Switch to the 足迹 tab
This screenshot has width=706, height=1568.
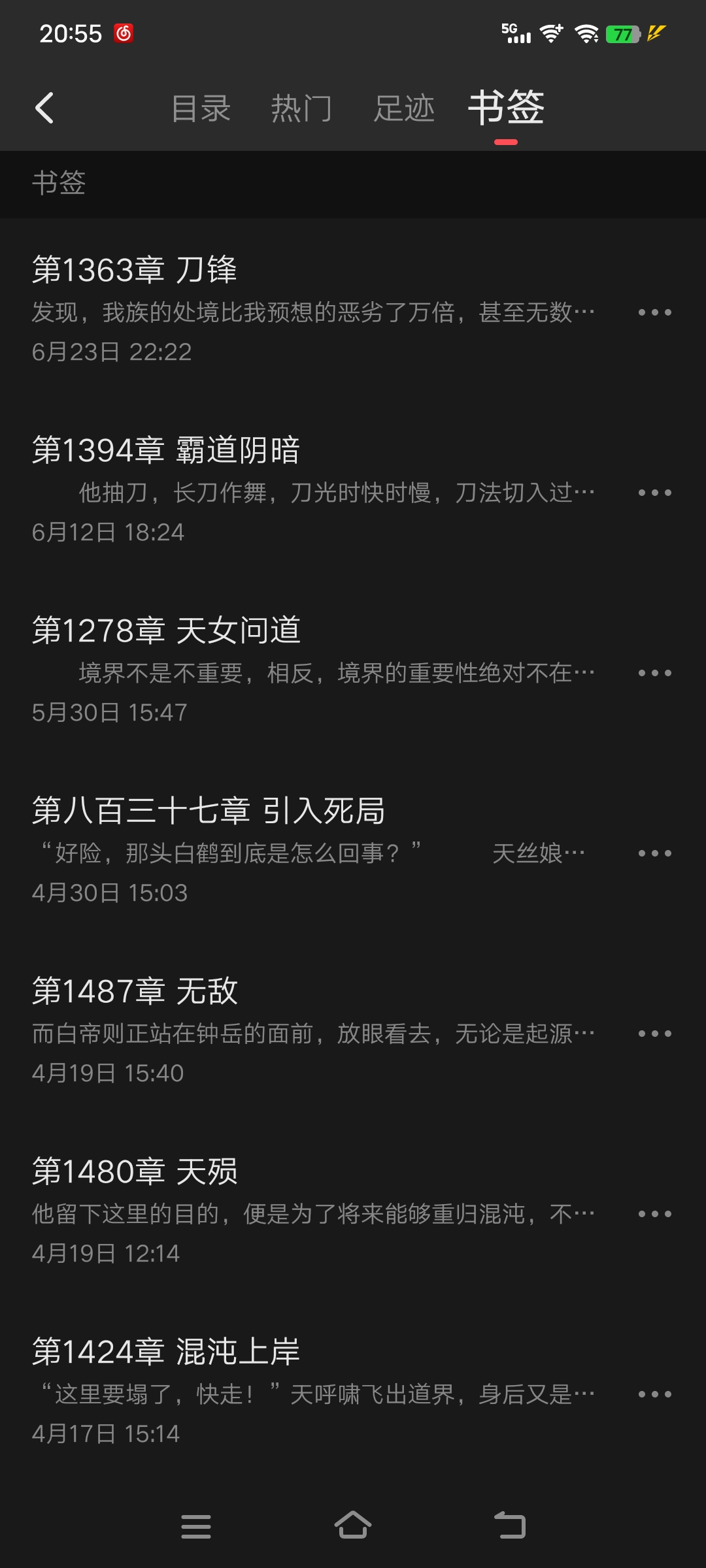tap(404, 108)
